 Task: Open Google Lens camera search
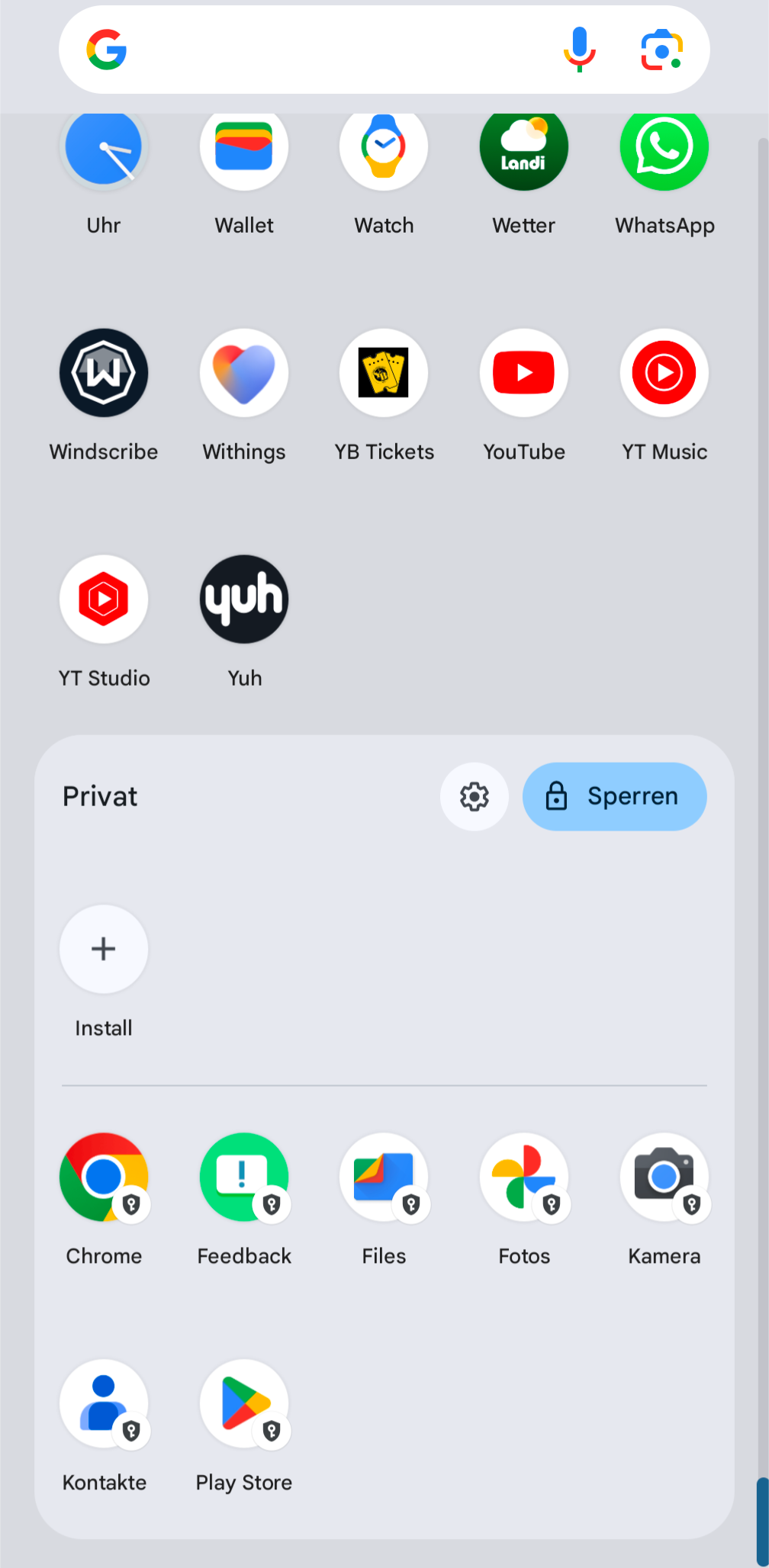[661, 50]
